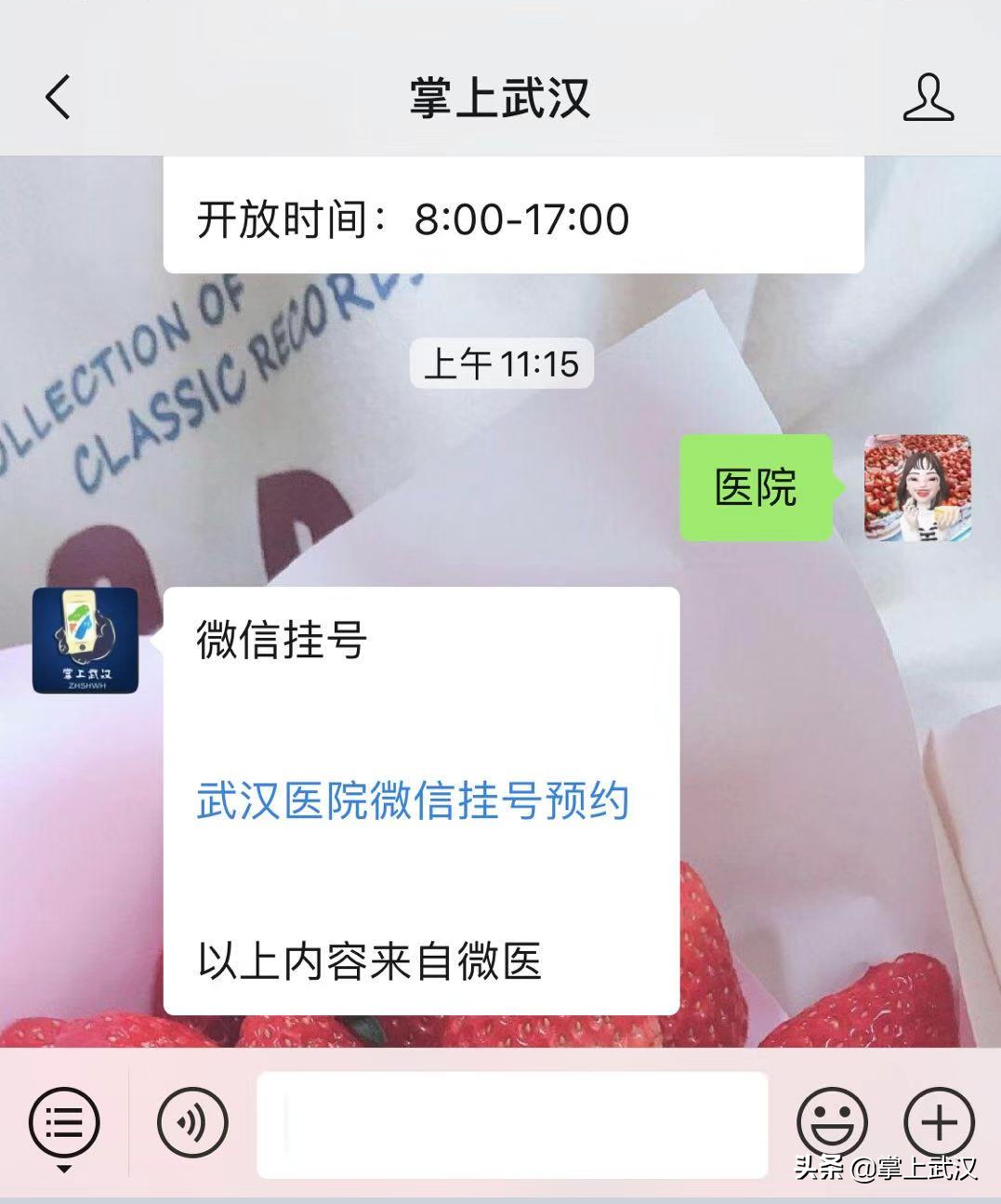
Task: Open the 武汉医院微信挂号预约 link
Action: pyautogui.click(x=413, y=800)
